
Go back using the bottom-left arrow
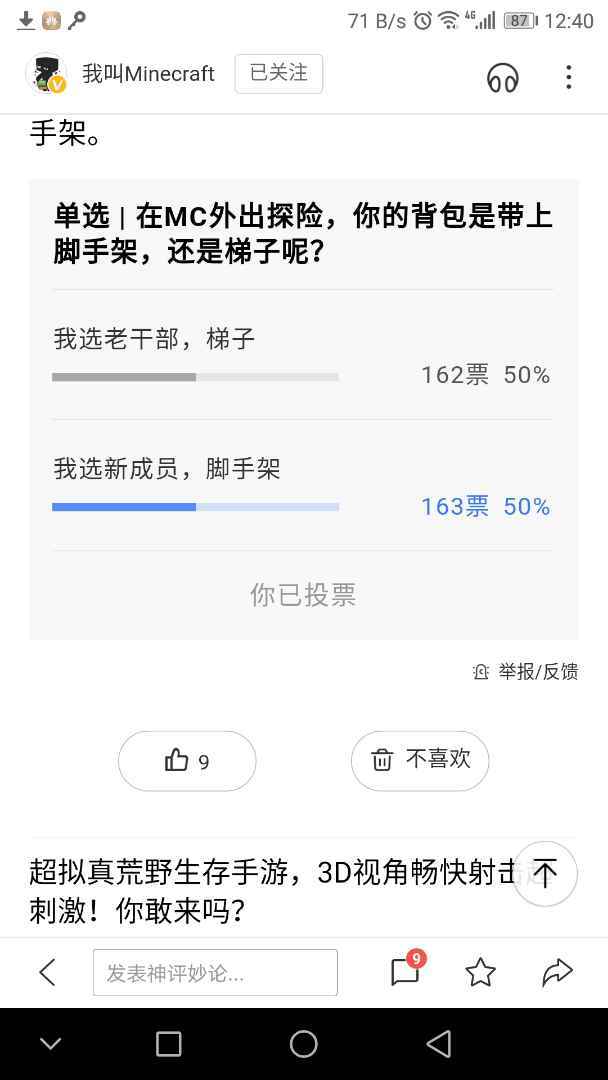[48, 972]
